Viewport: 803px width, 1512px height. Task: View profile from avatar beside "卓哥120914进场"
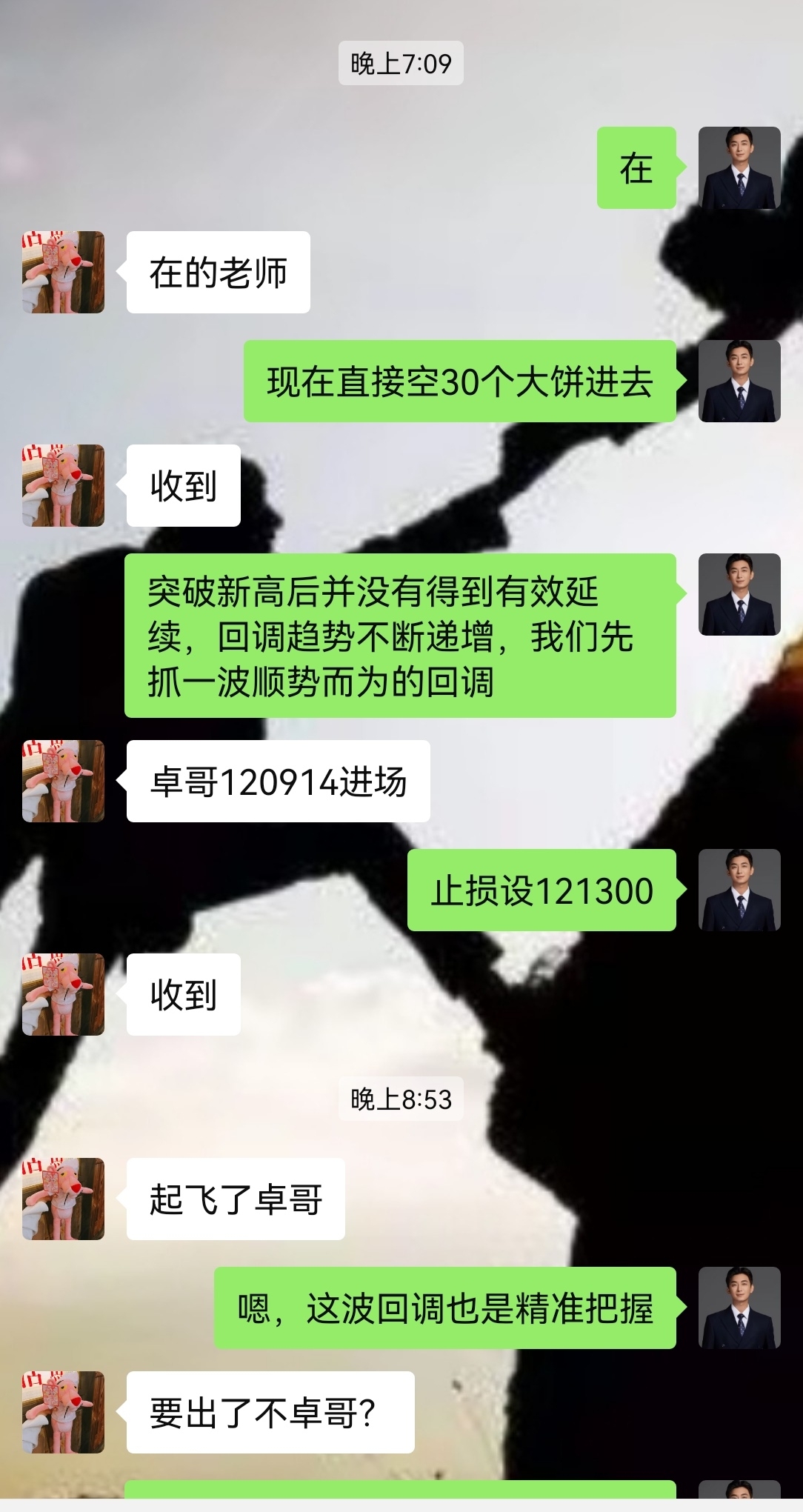63,781
